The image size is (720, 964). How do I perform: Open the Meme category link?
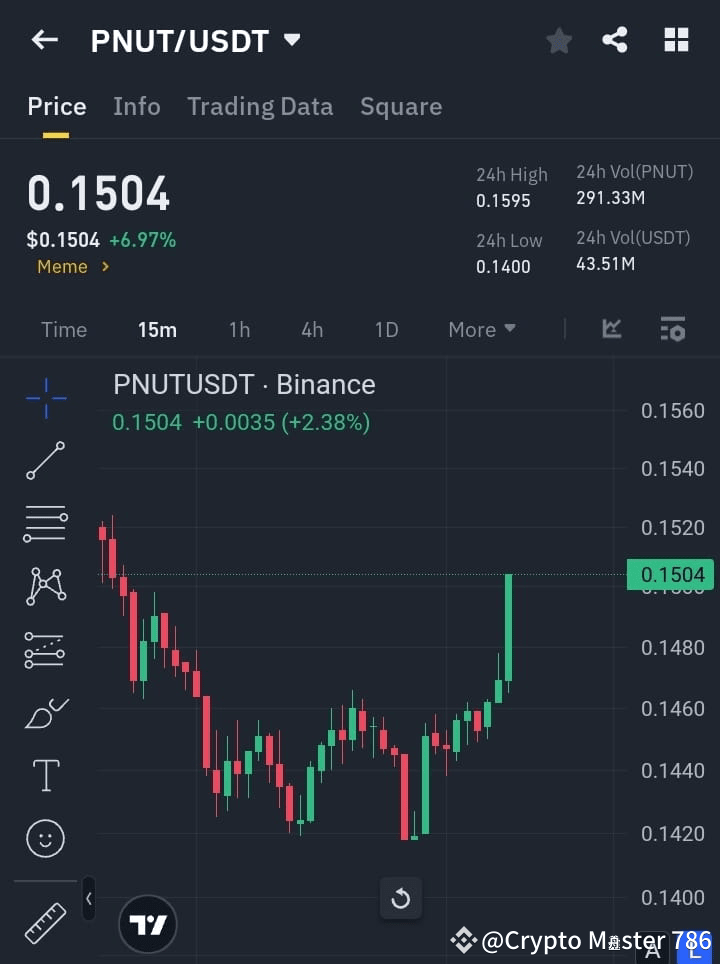(x=62, y=266)
